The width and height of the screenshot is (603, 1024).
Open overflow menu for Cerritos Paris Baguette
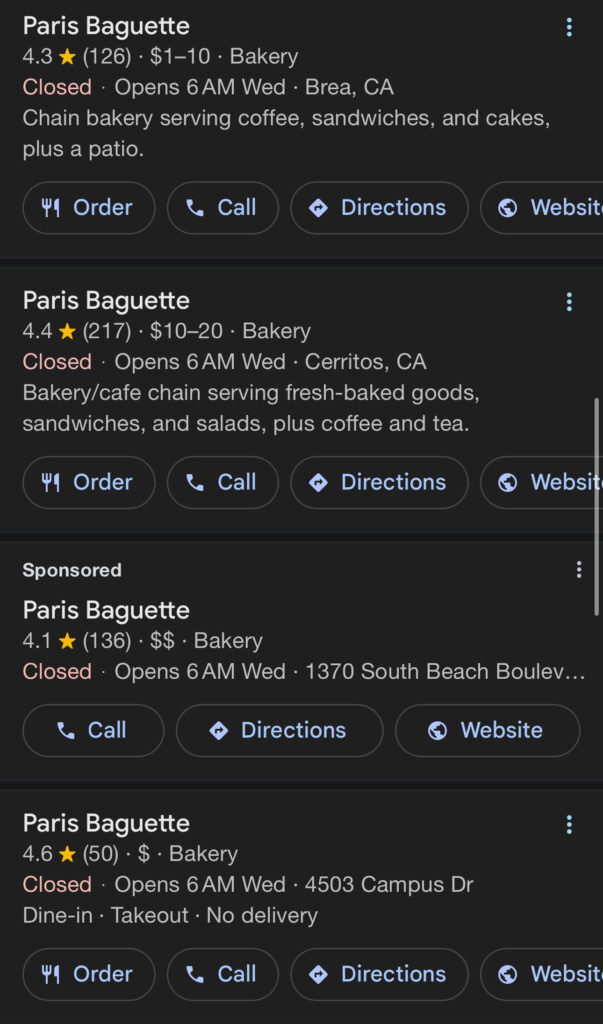point(569,301)
